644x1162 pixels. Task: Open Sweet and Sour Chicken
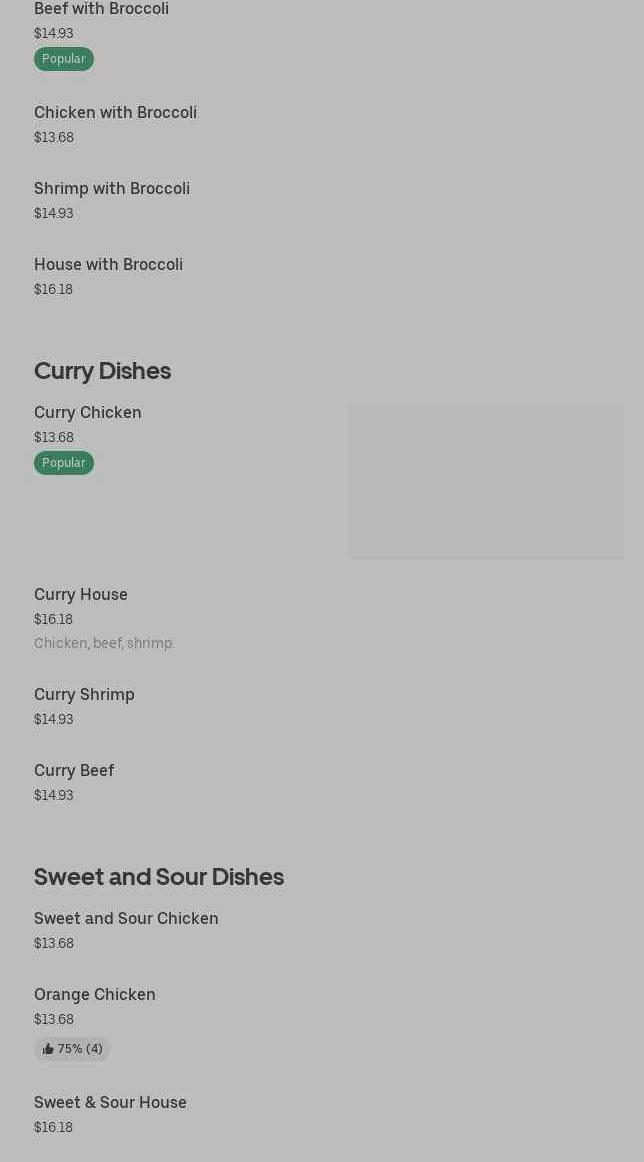pyautogui.click(x=126, y=919)
